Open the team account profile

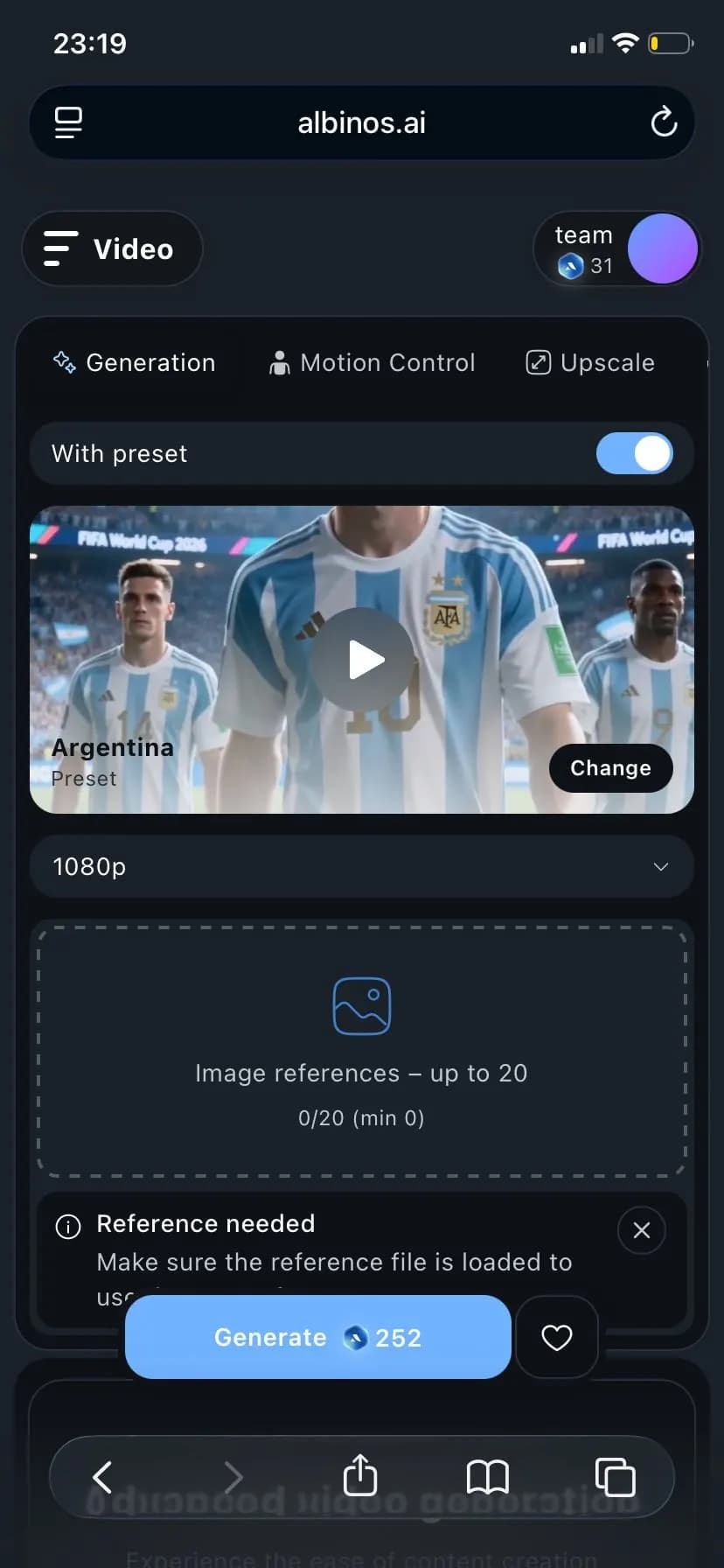pos(617,248)
